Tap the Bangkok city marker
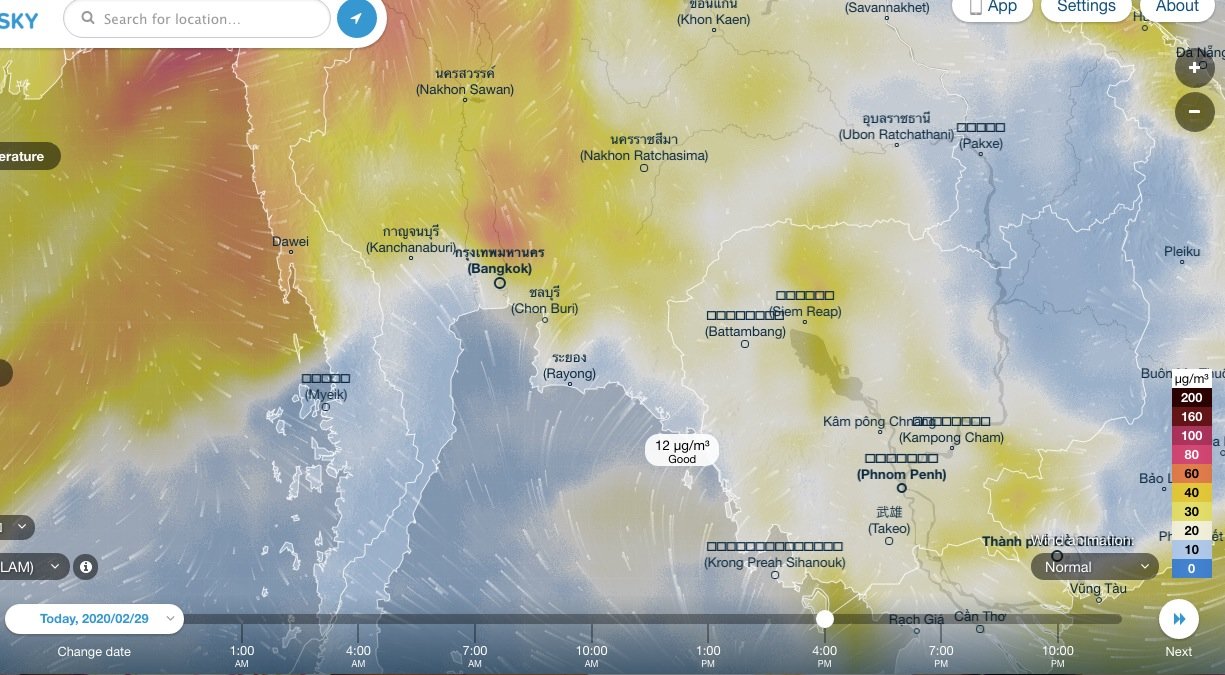Image resolution: width=1225 pixels, height=675 pixels. pos(500,283)
